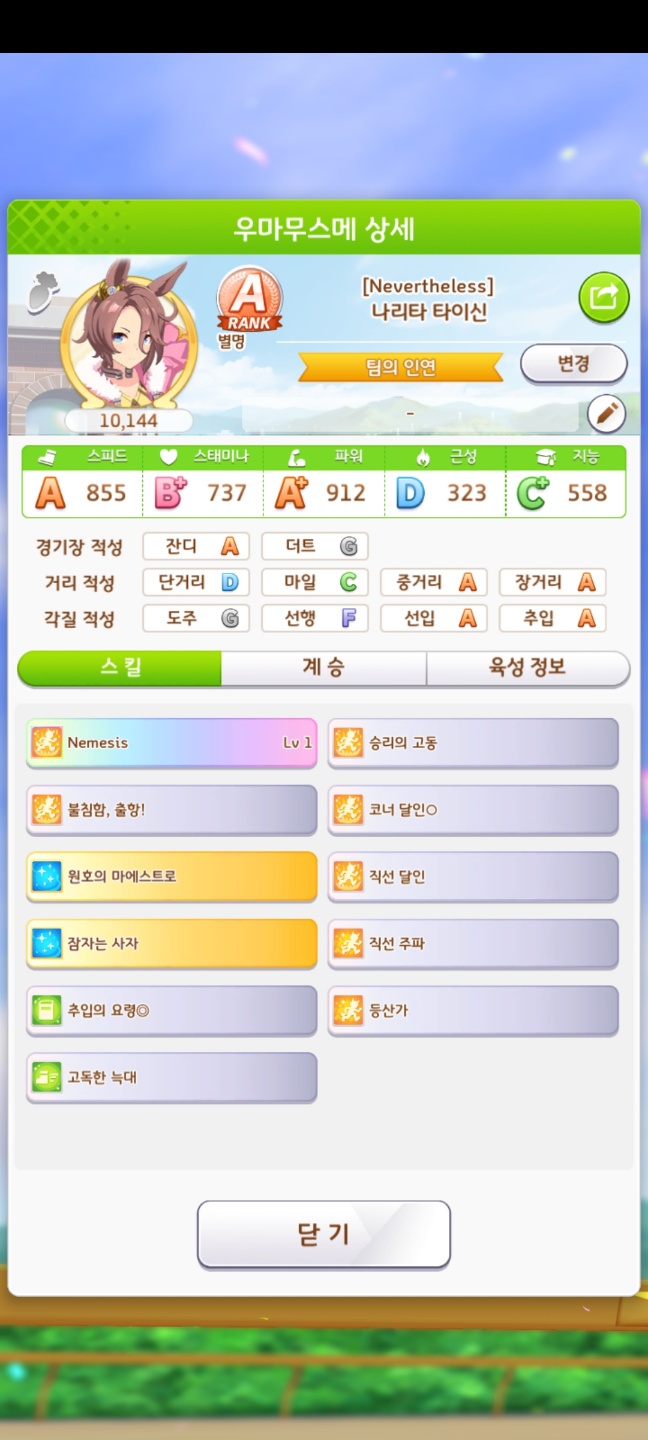
Task: View the 잠자는 사자 skill
Action: point(171,943)
